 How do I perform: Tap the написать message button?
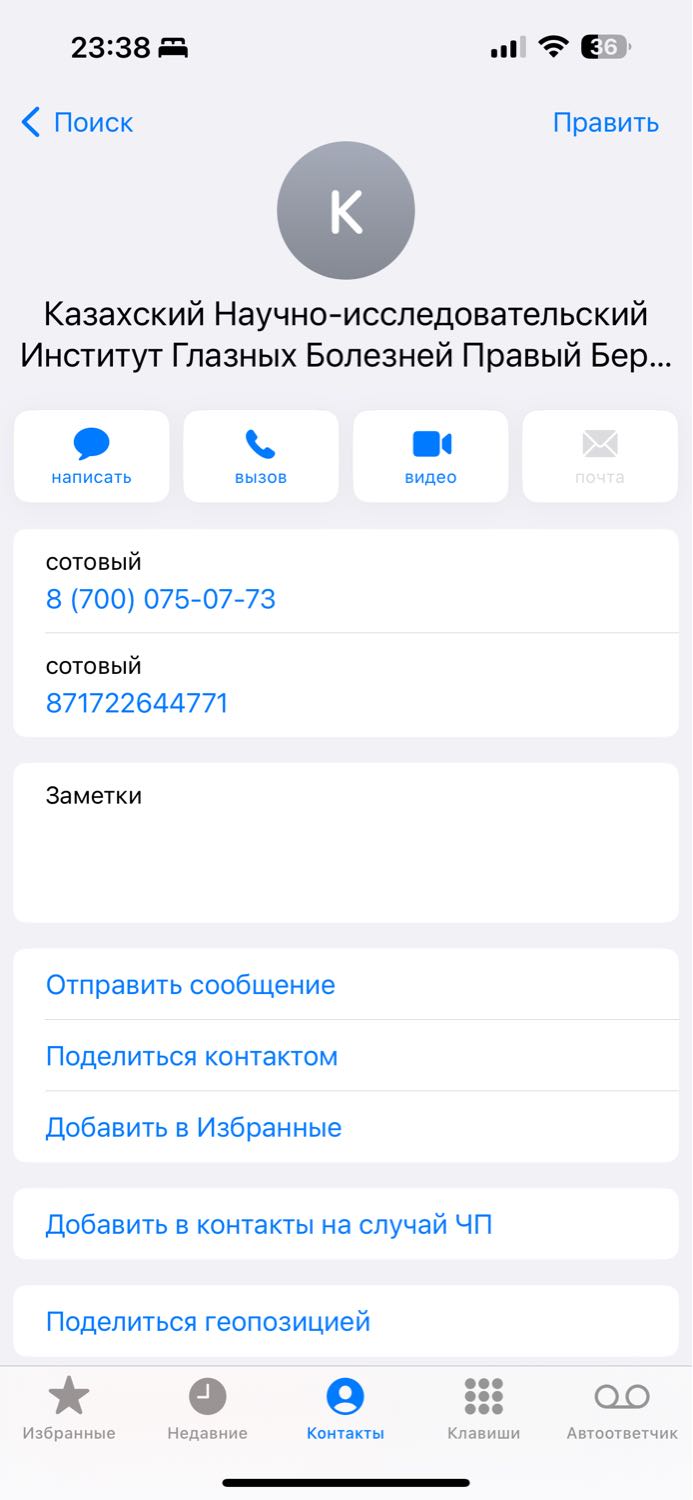click(x=92, y=456)
